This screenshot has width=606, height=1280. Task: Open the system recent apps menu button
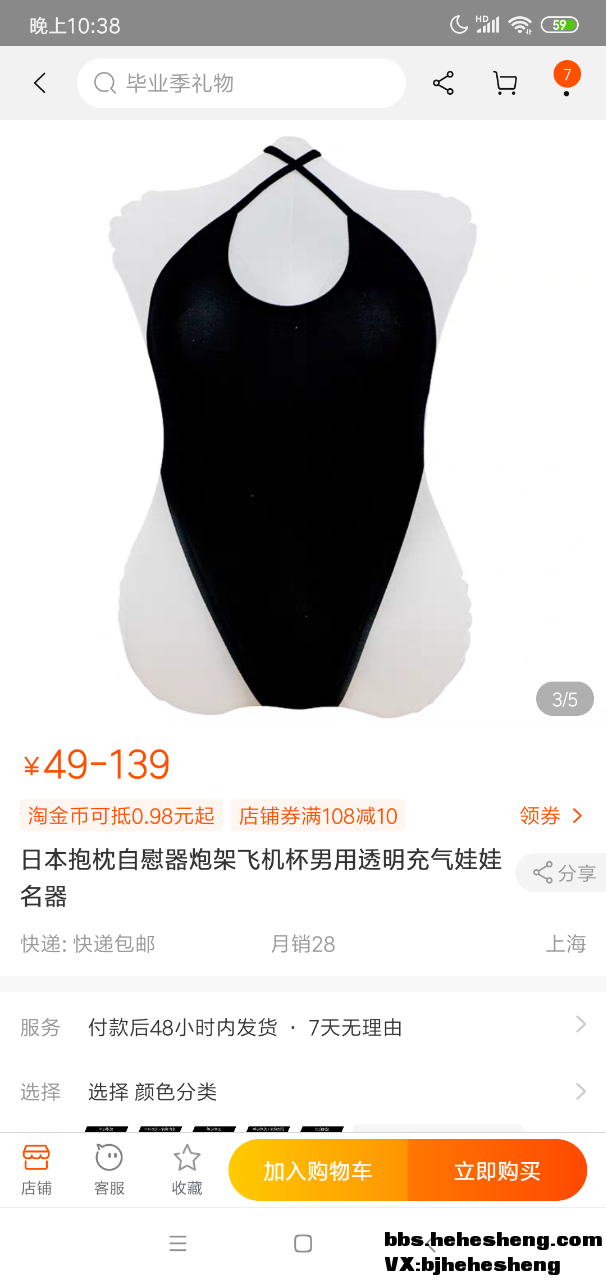(x=178, y=1243)
